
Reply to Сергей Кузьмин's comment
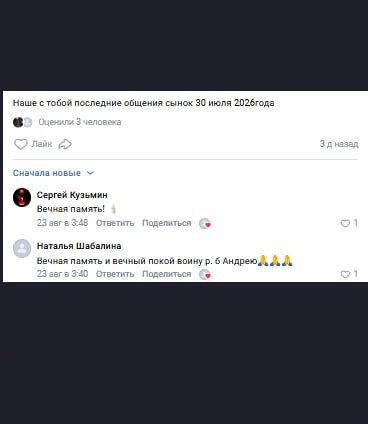(x=115, y=223)
